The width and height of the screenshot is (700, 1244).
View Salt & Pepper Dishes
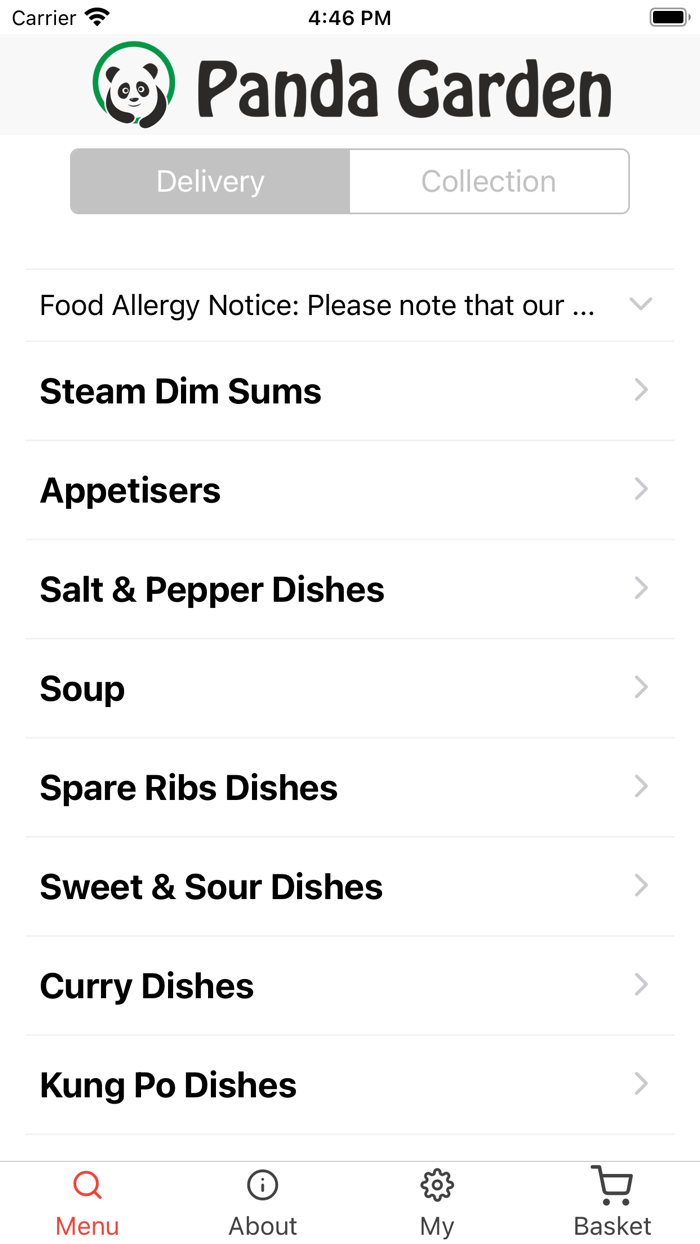[349, 589]
